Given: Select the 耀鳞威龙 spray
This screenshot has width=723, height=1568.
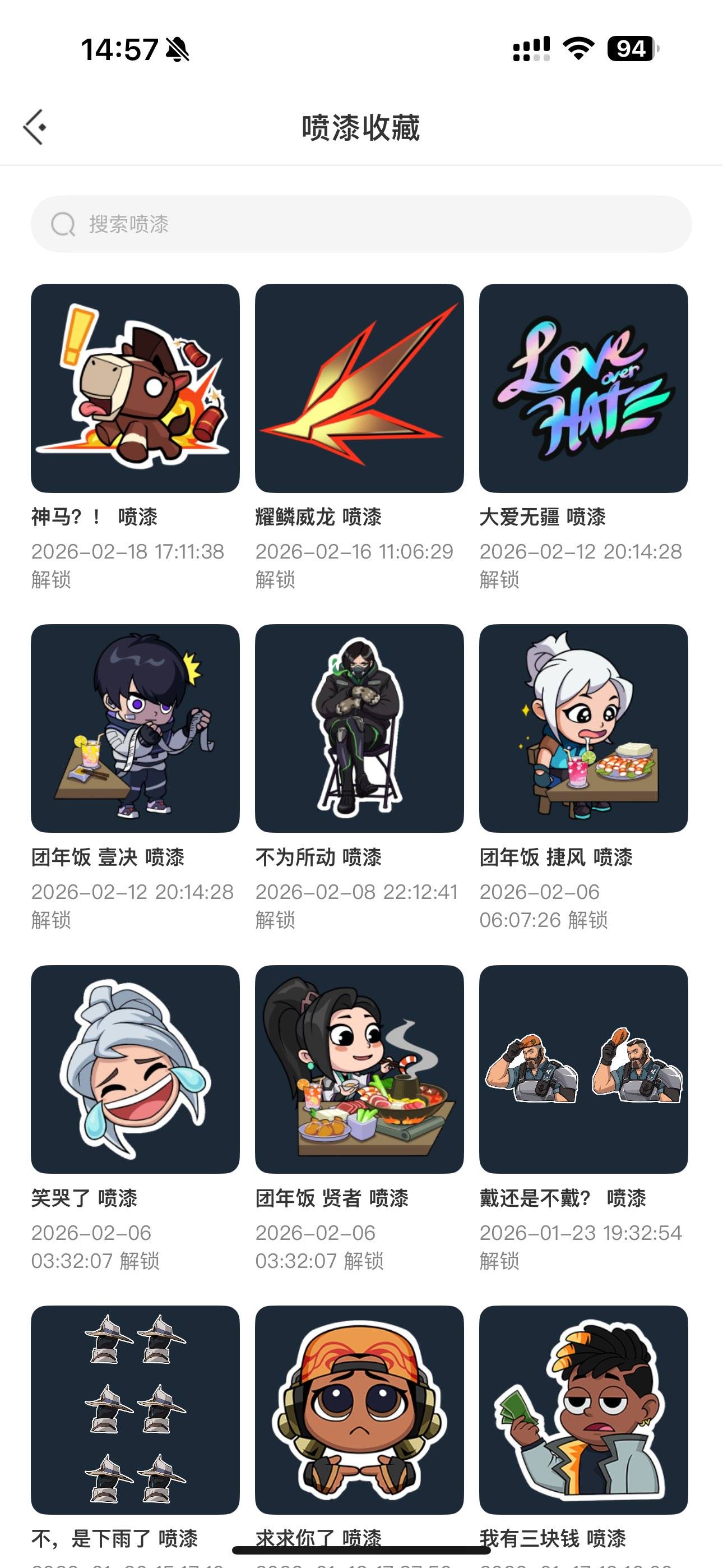Looking at the screenshot, I should tap(359, 388).
